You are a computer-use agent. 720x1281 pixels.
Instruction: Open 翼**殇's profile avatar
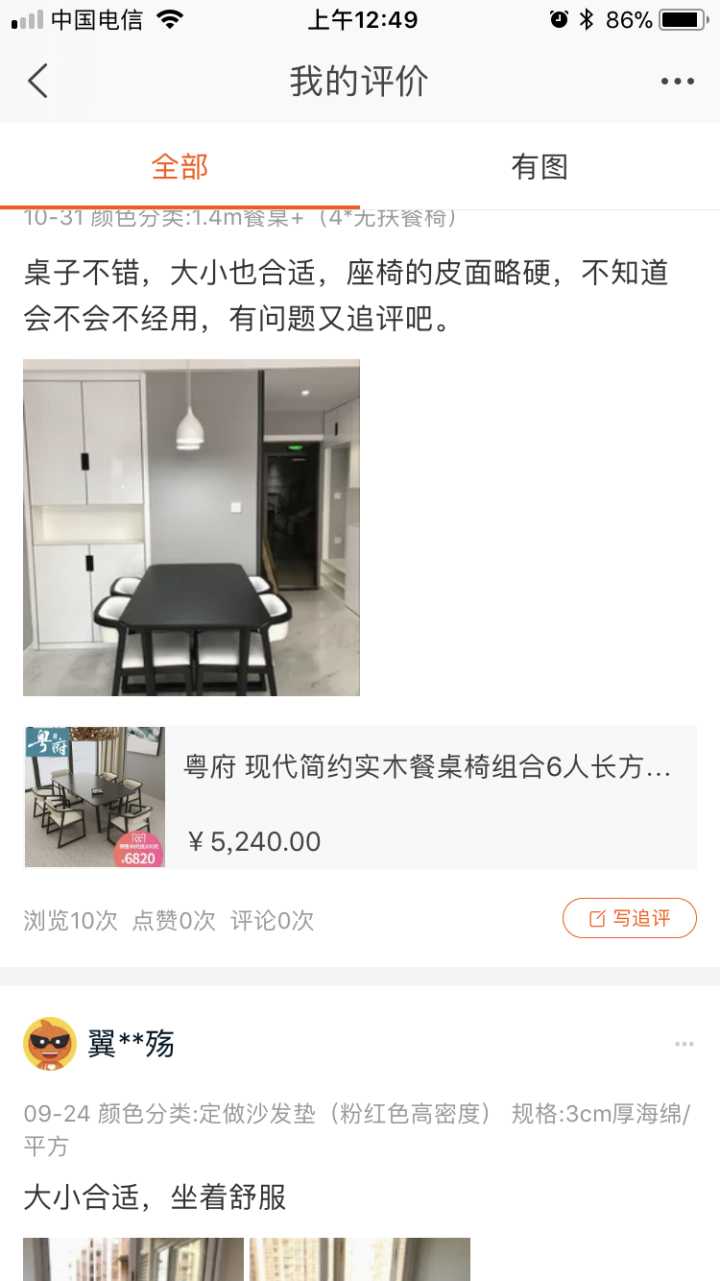pos(50,1044)
